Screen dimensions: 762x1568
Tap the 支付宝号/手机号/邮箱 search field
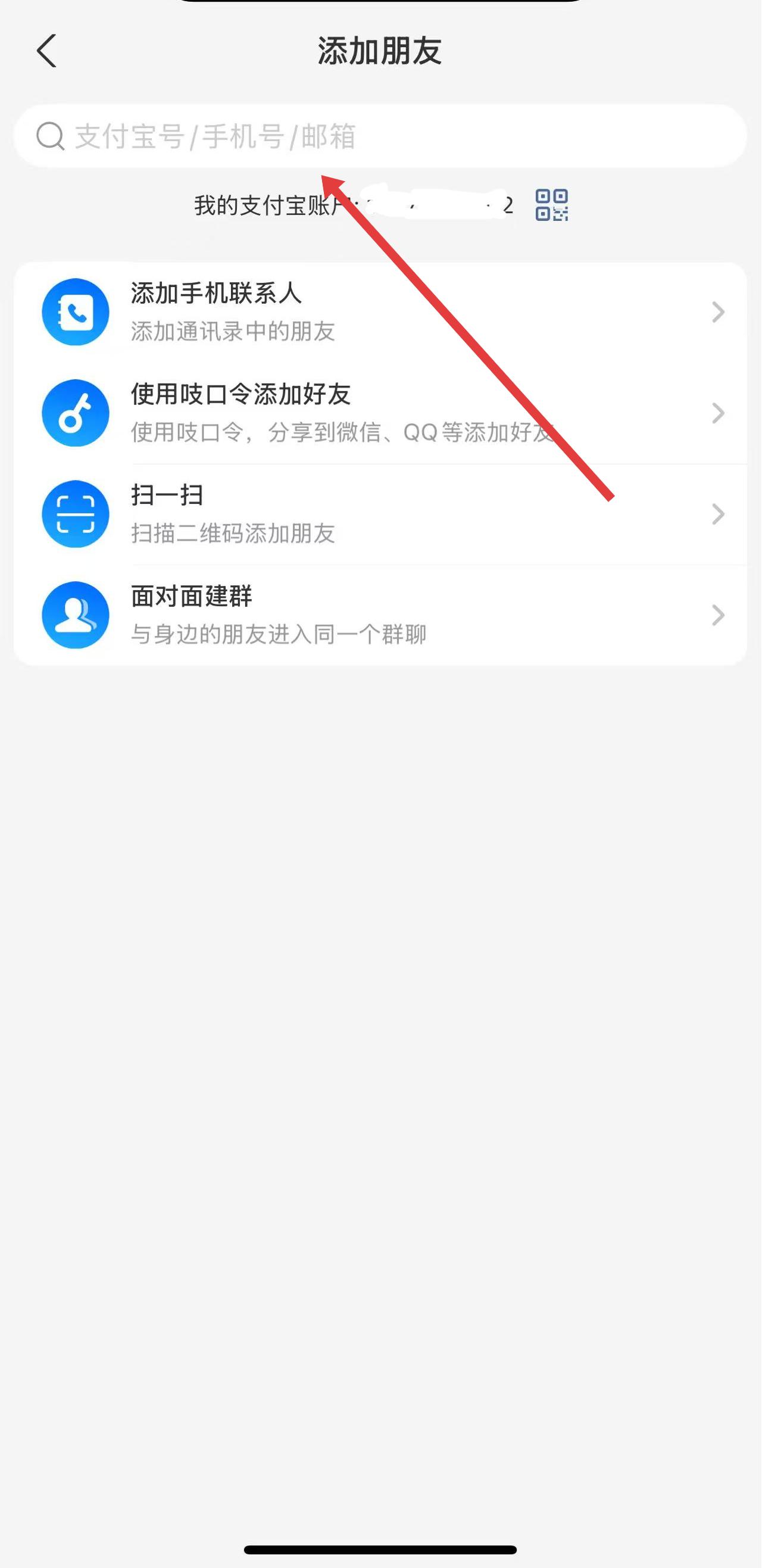[x=380, y=136]
